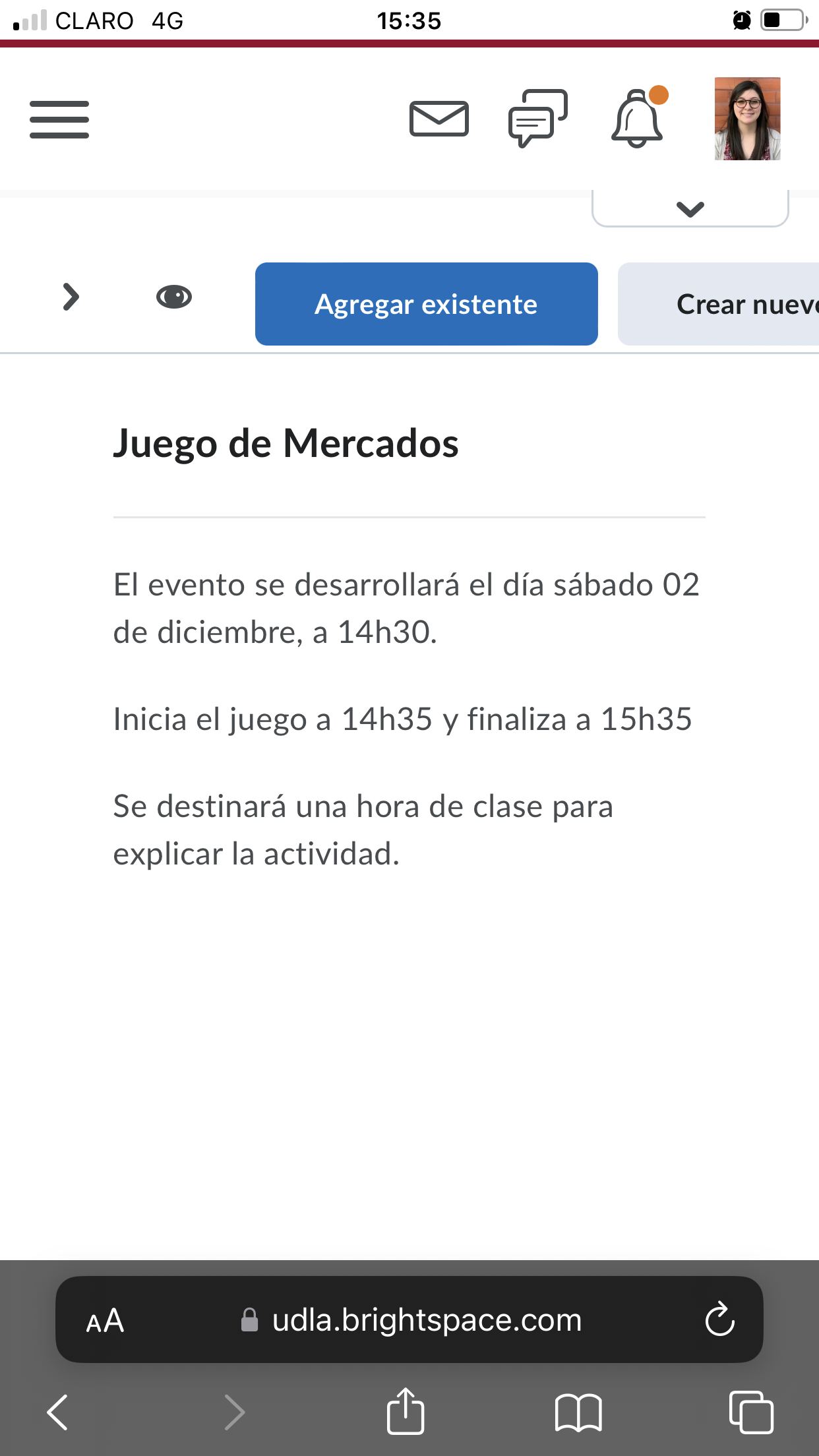The image size is (819, 1456).
Task: Expand the dropdown with the down chevron
Action: (690, 209)
